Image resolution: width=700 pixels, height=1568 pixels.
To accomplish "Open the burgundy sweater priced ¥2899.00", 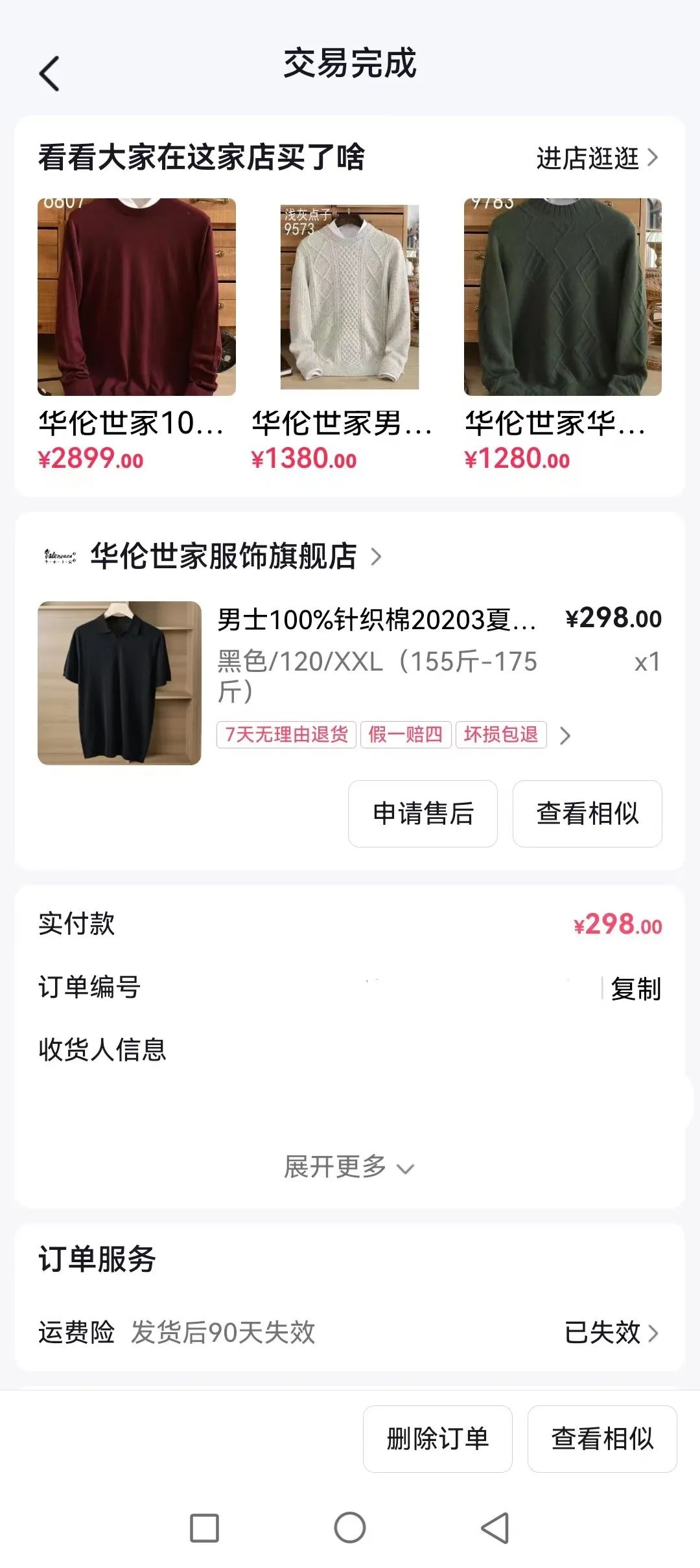I will coord(136,297).
